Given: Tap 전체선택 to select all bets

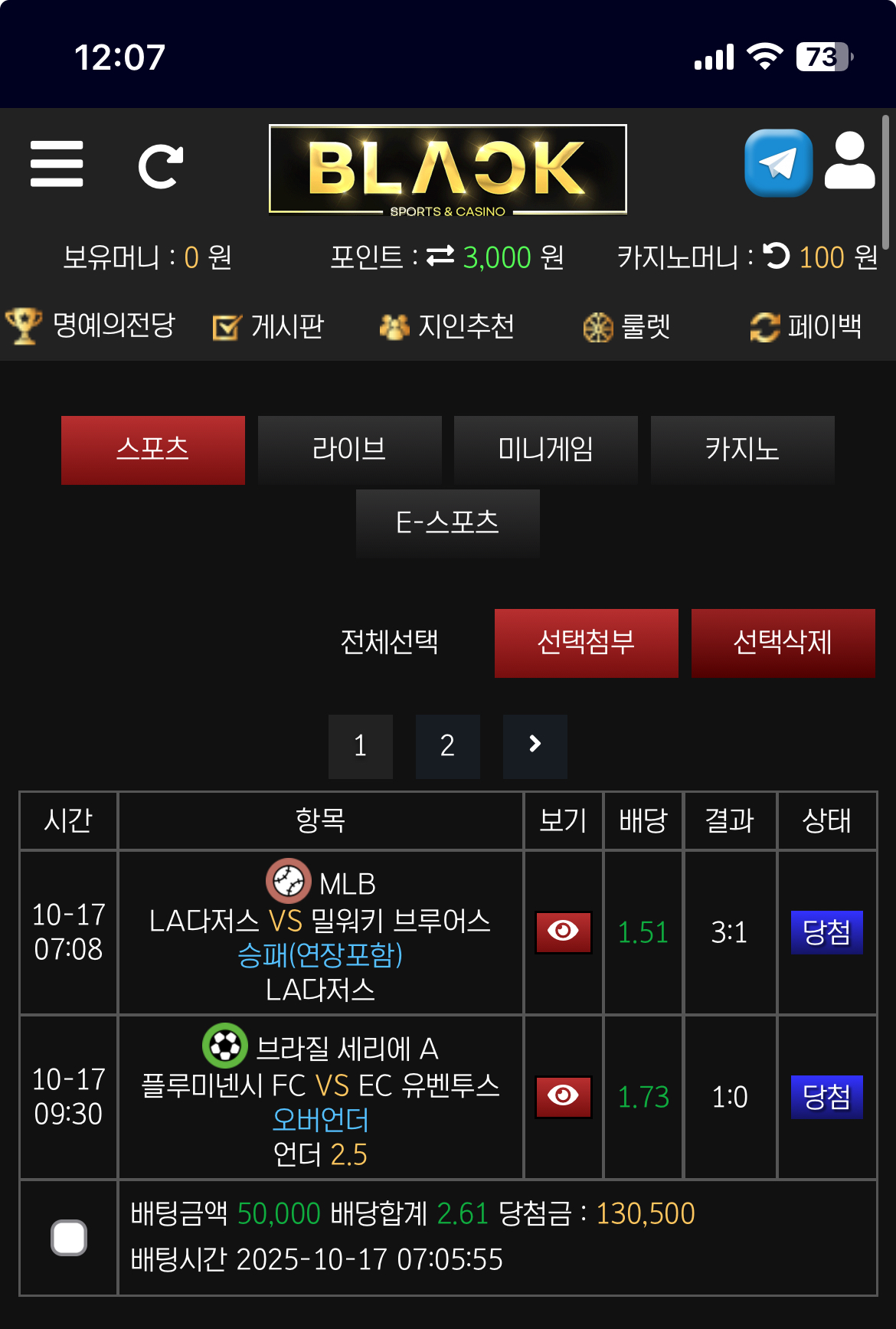Looking at the screenshot, I should [389, 642].
